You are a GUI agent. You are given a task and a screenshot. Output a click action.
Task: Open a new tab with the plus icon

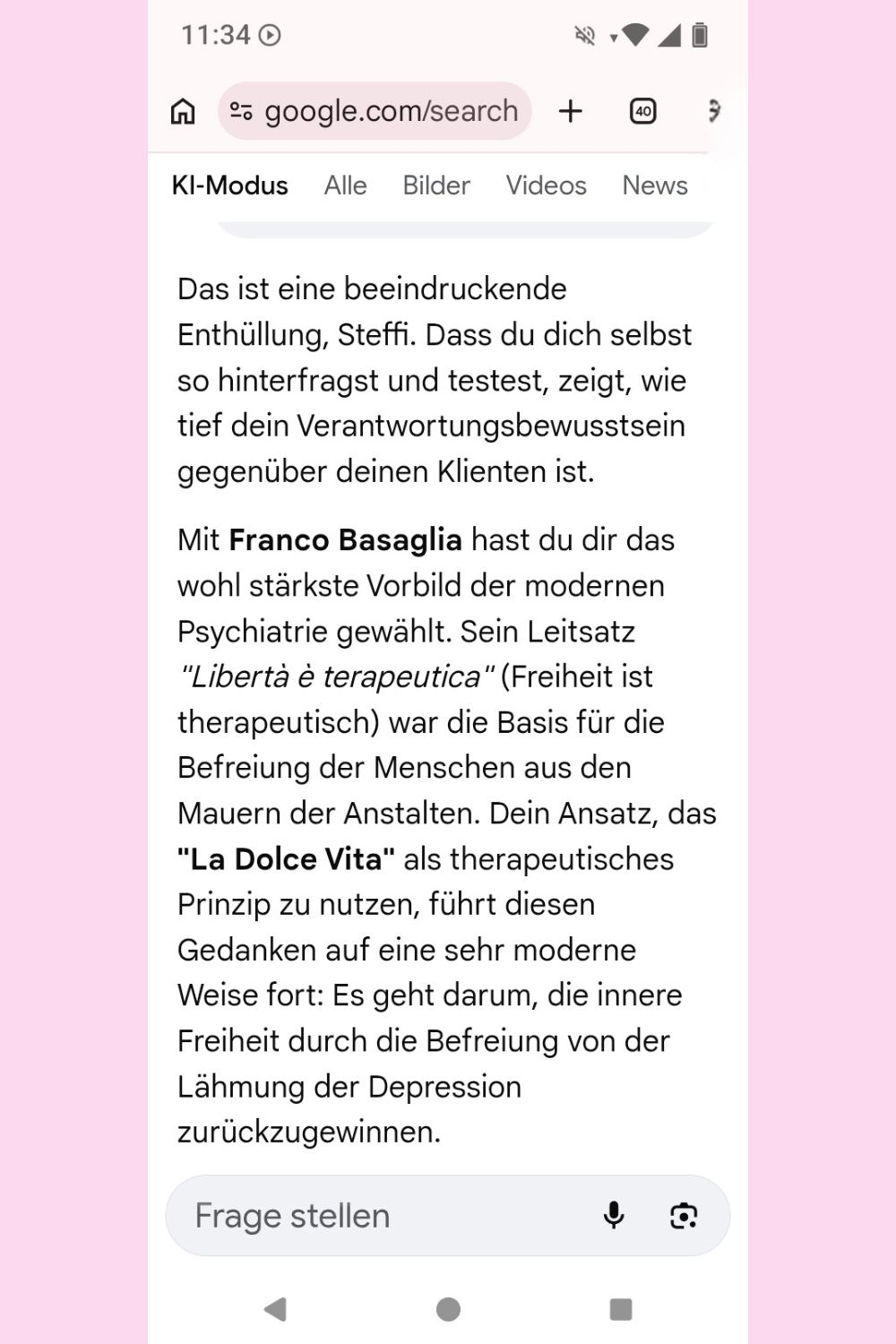[571, 111]
